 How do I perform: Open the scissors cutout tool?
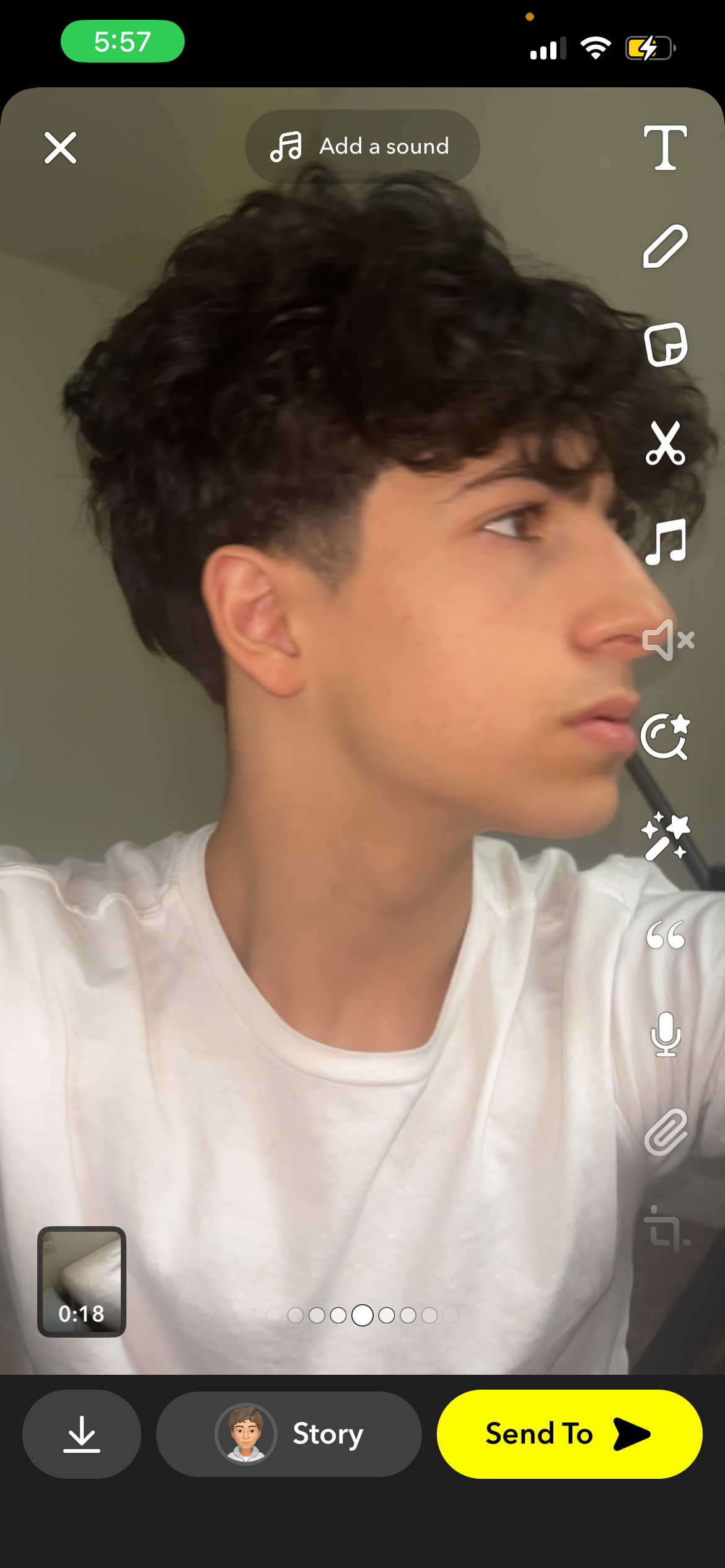pyautogui.click(x=665, y=443)
